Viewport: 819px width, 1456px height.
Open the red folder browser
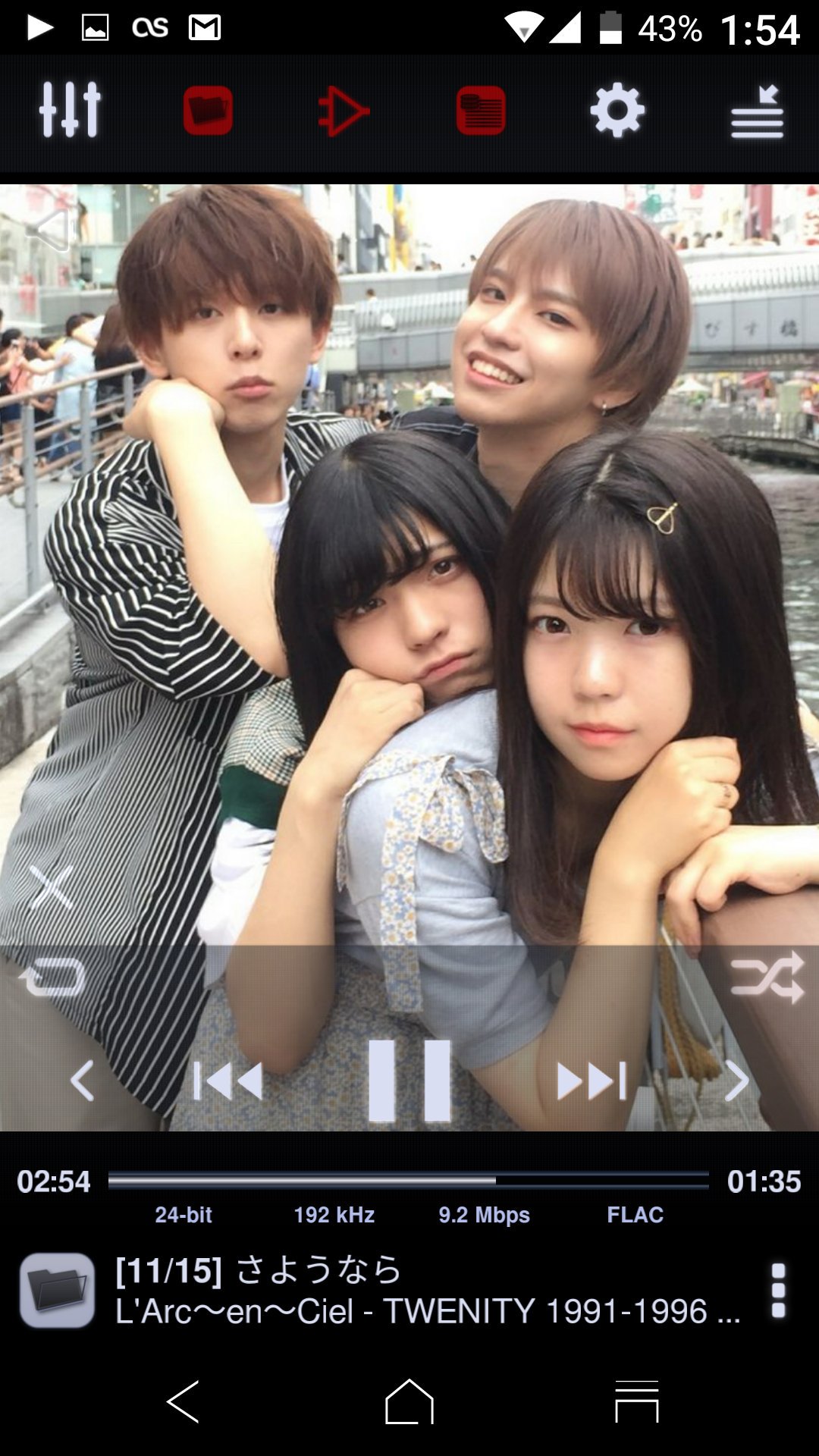point(208,111)
